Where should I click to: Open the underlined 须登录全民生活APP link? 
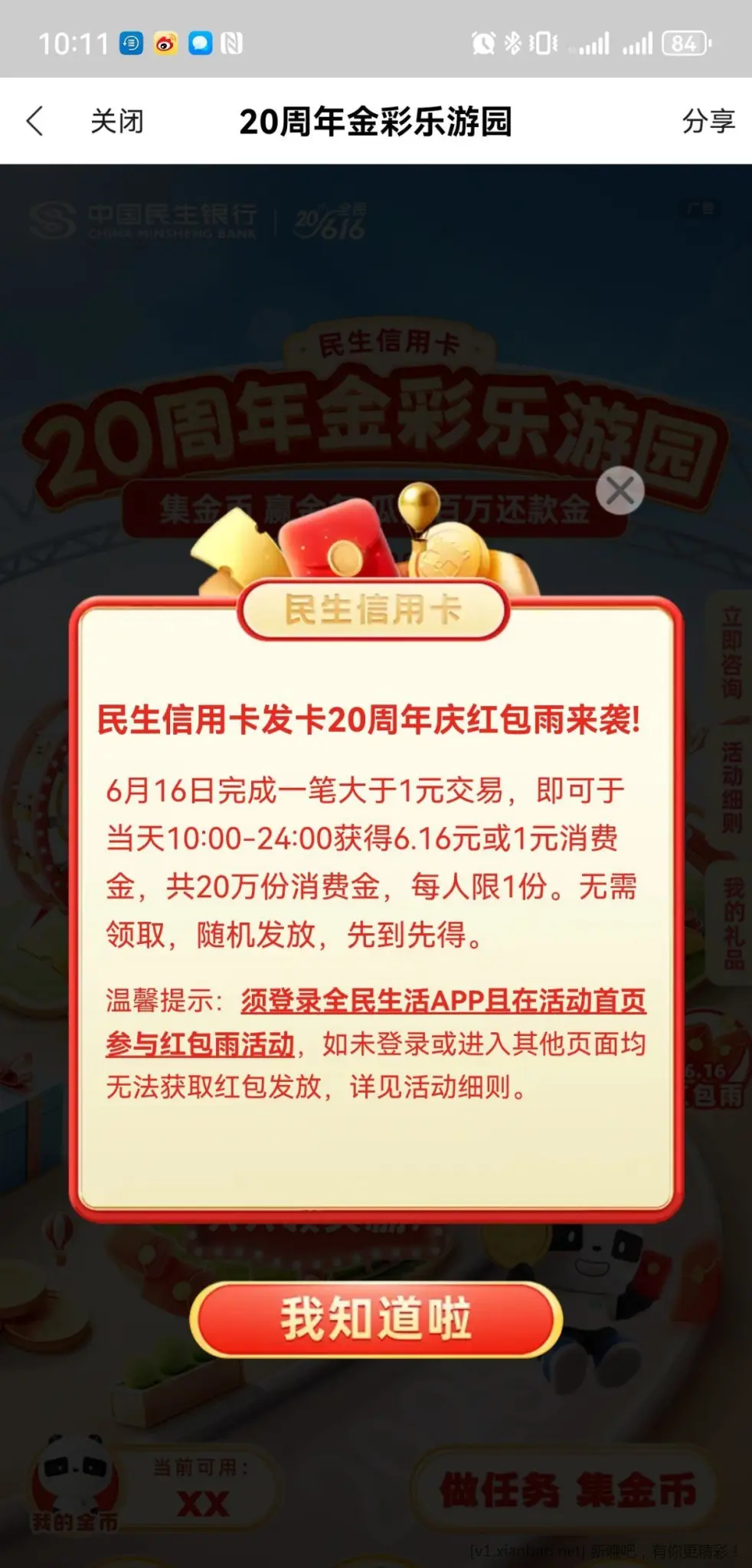click(x=443, y=1001)
